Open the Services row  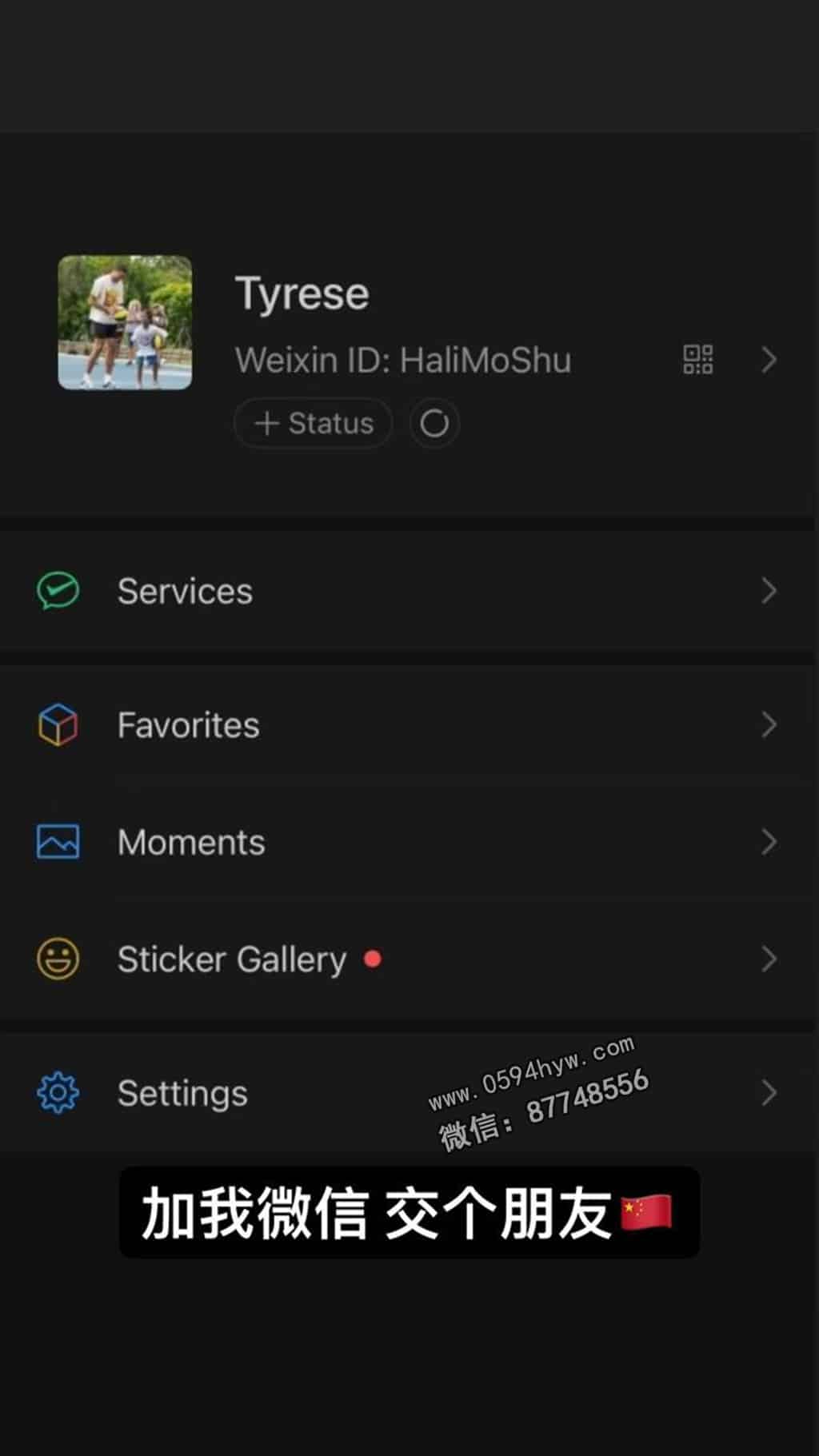(x=409, y=592)
